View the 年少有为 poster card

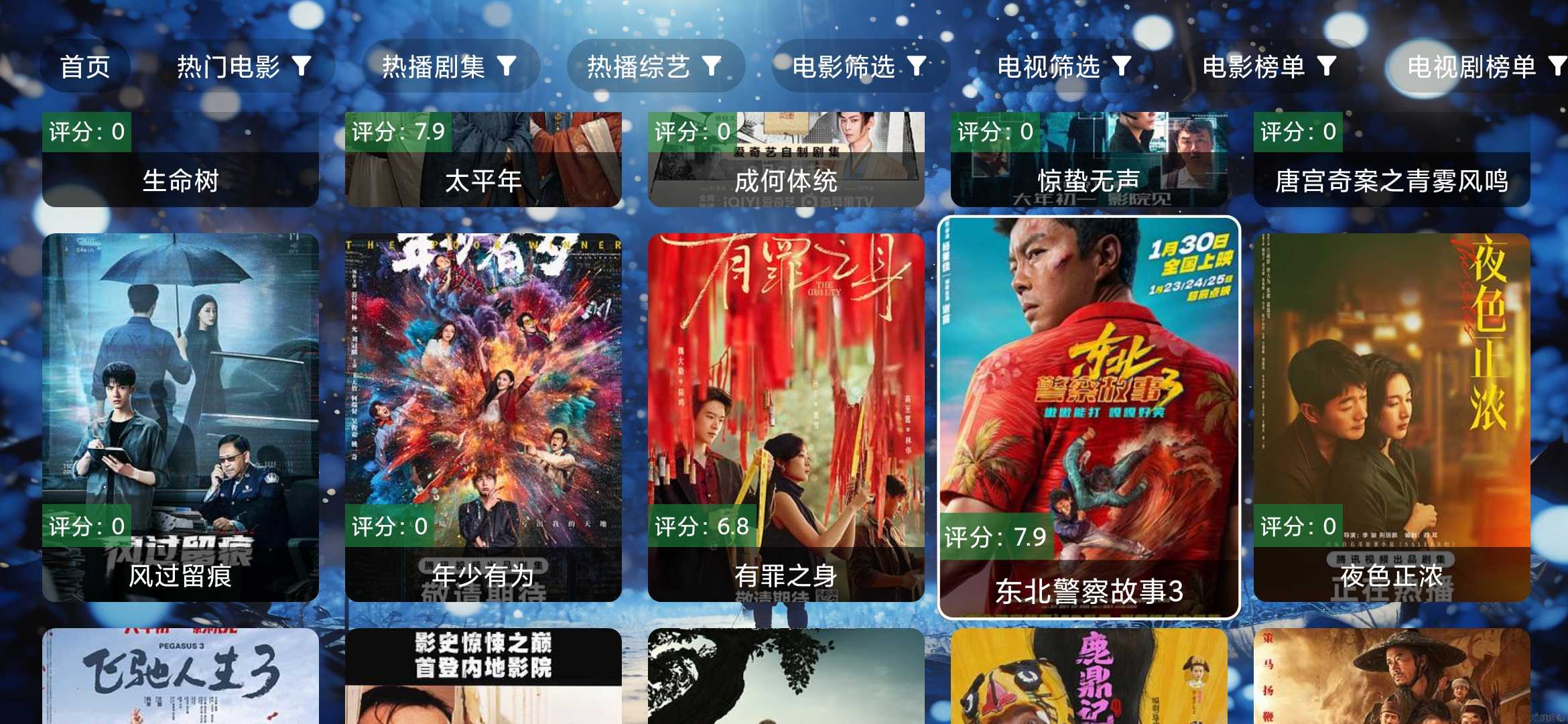483,417
